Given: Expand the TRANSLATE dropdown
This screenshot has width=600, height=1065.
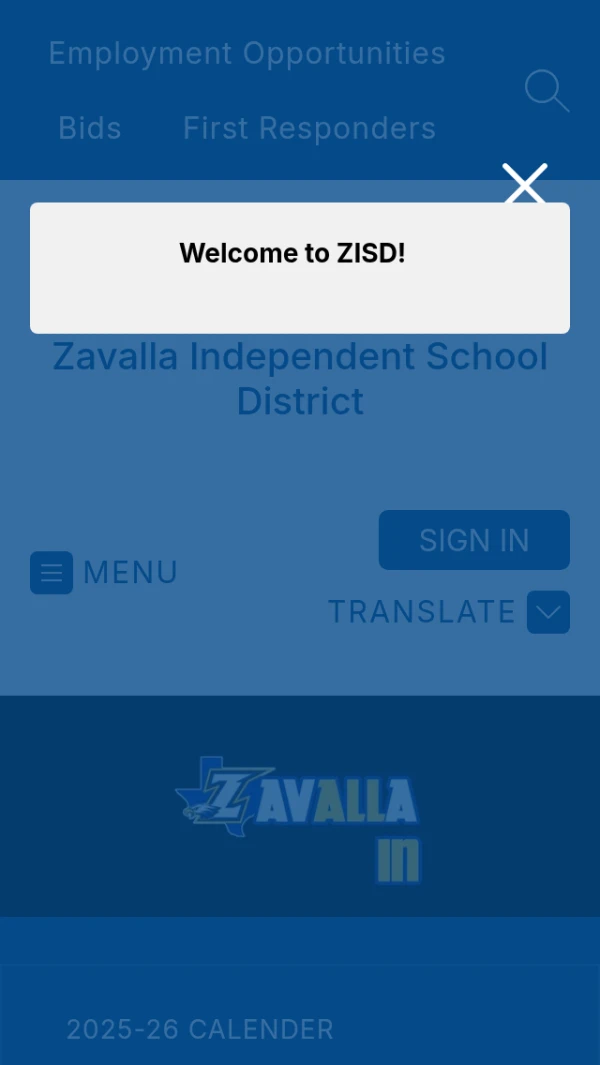Looking at the screenshot, I should 548,612.
